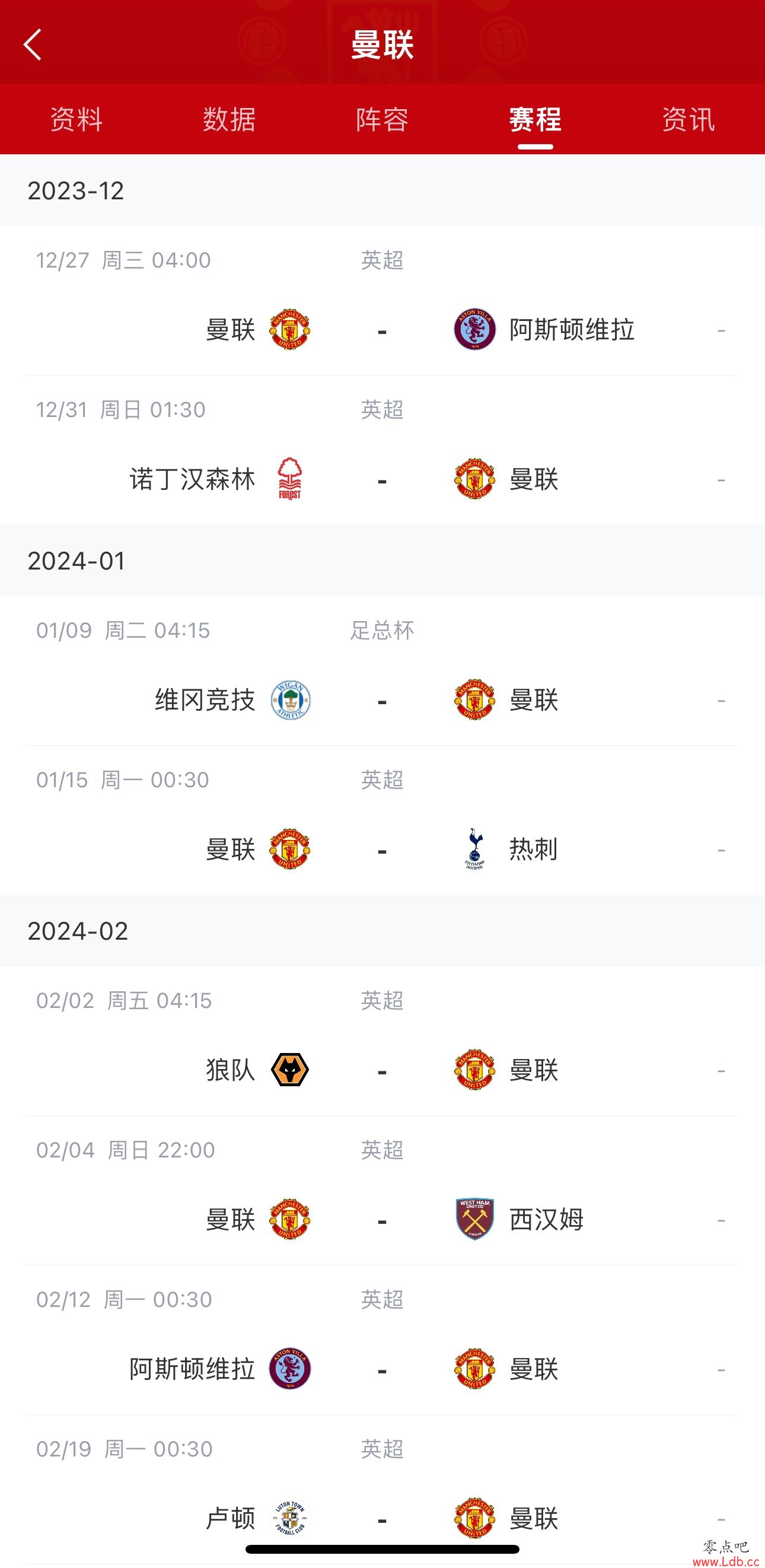The width and height of the screenshot is (765, 1568).
Task: Open the 卢顿 vs 曼联 match
Action: [382, 1490]
